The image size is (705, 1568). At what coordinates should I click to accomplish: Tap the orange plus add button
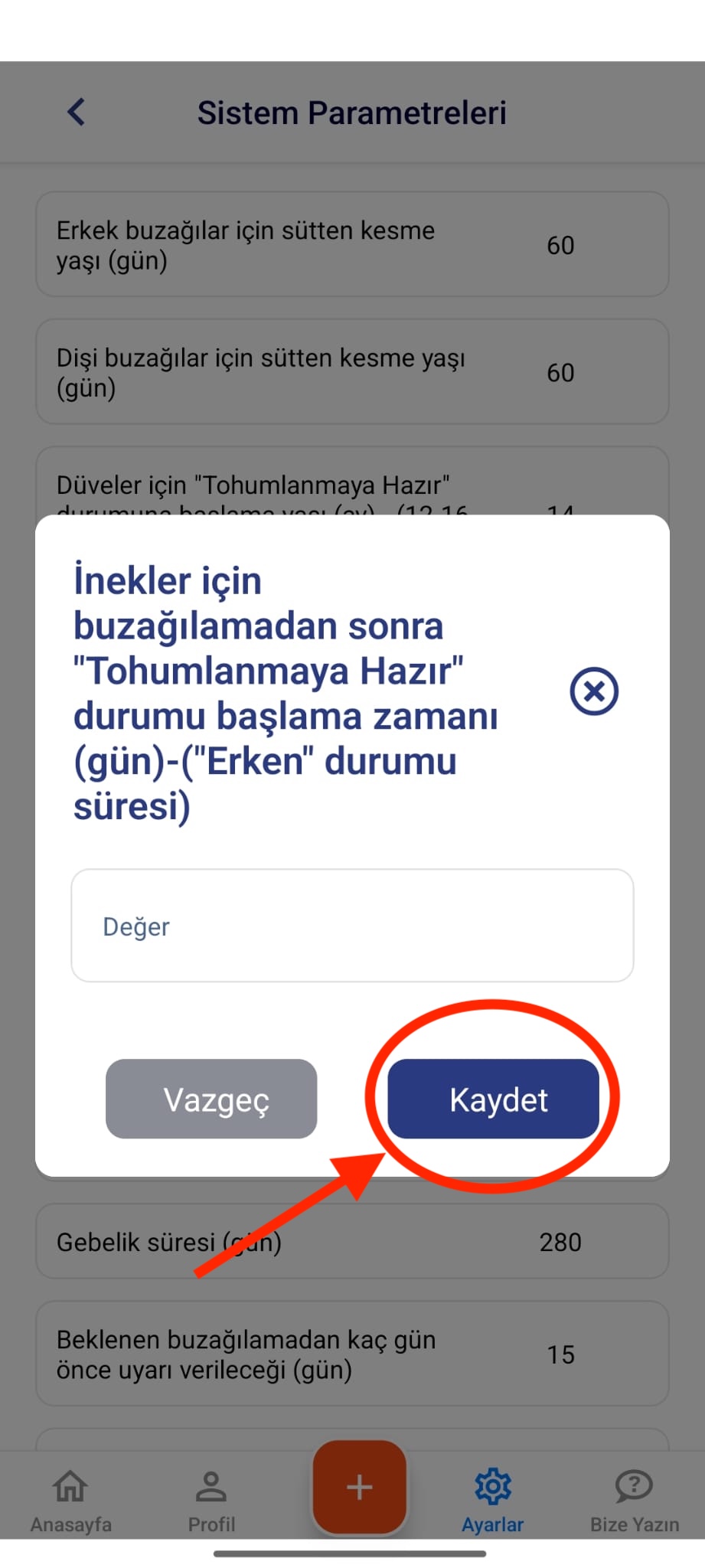click(359, 1488)
